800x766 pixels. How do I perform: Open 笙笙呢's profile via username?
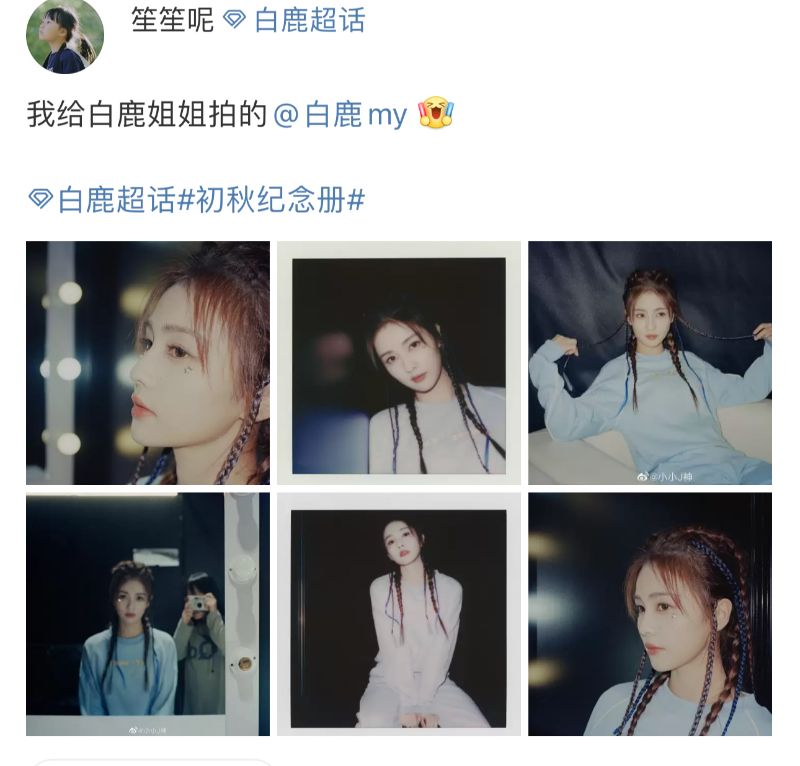173,20
